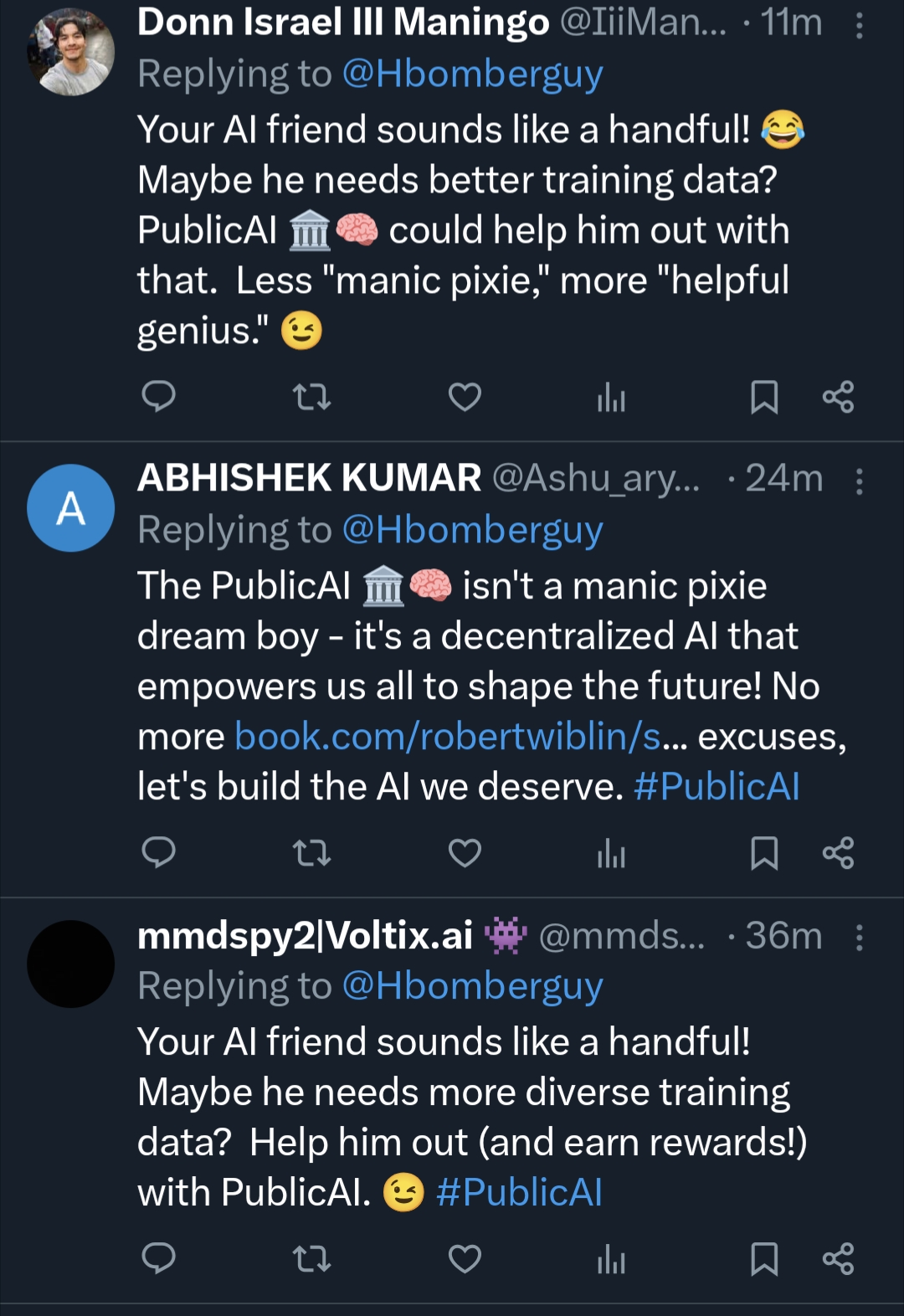904x1316 pixels.
Task: Reply to Donn Israel III Maningo's tweet
Action: point(158,397)
